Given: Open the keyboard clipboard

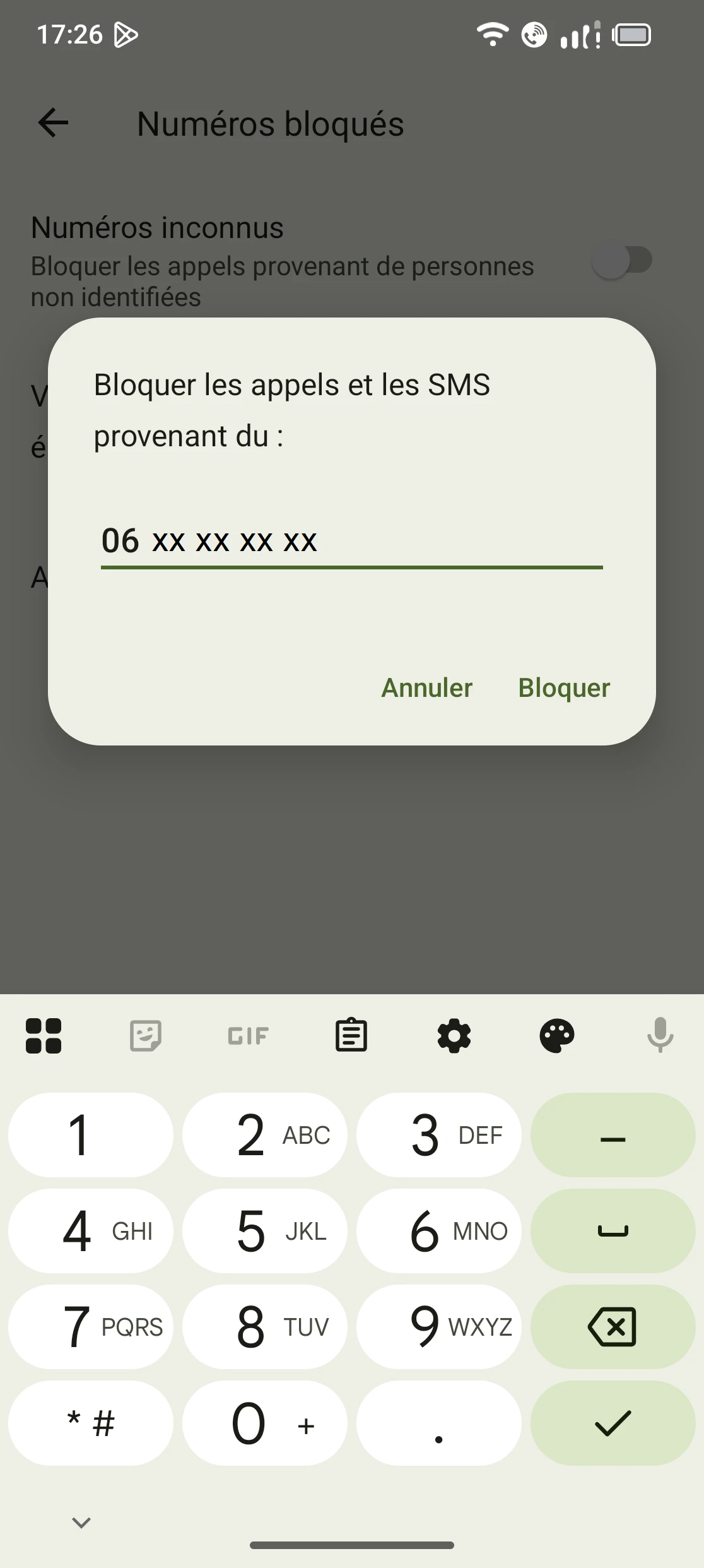Looking at the screenshot, I should click(351, 1036).
